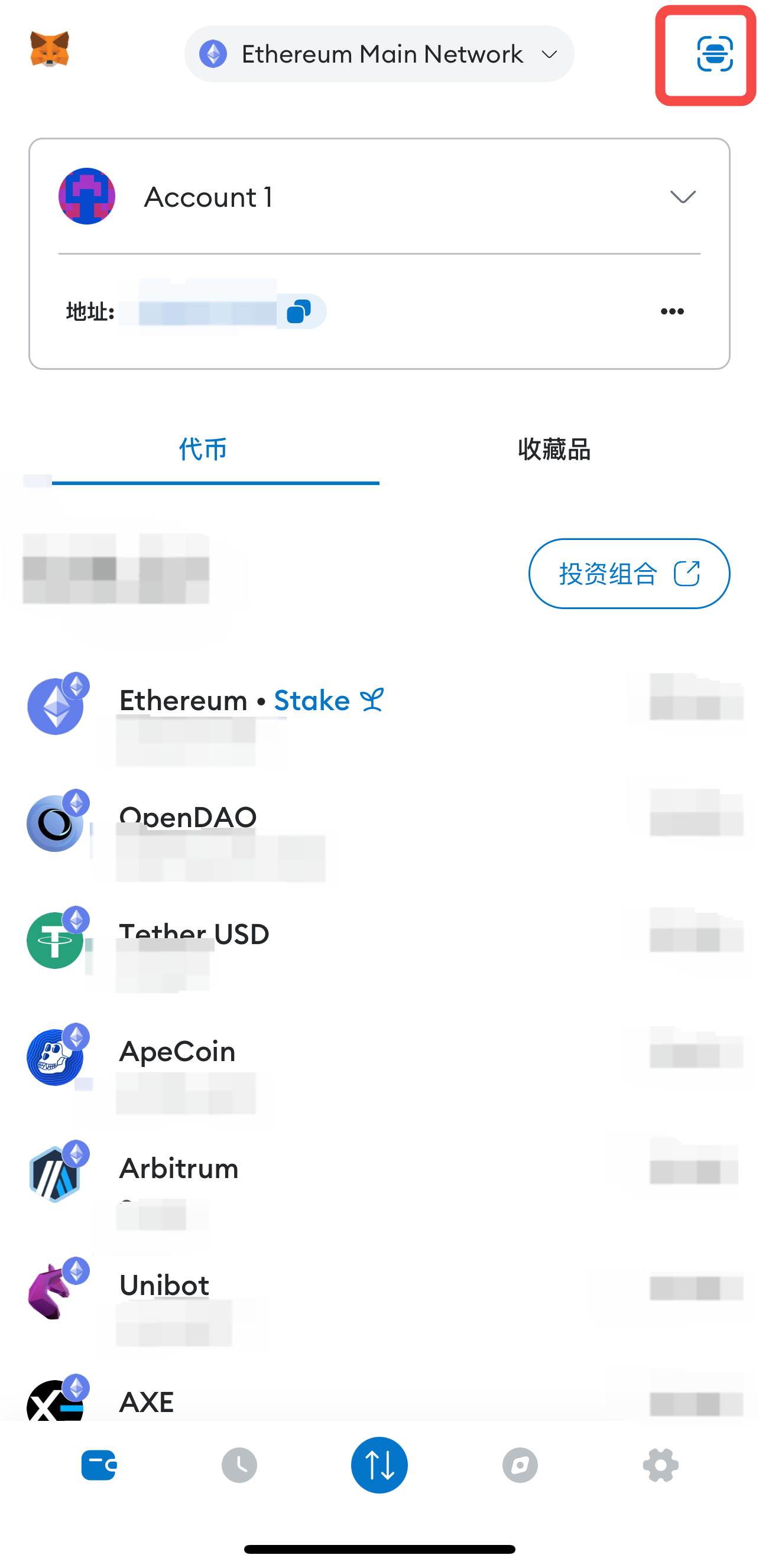Open the Arbitrum token row

(179, 1168)
